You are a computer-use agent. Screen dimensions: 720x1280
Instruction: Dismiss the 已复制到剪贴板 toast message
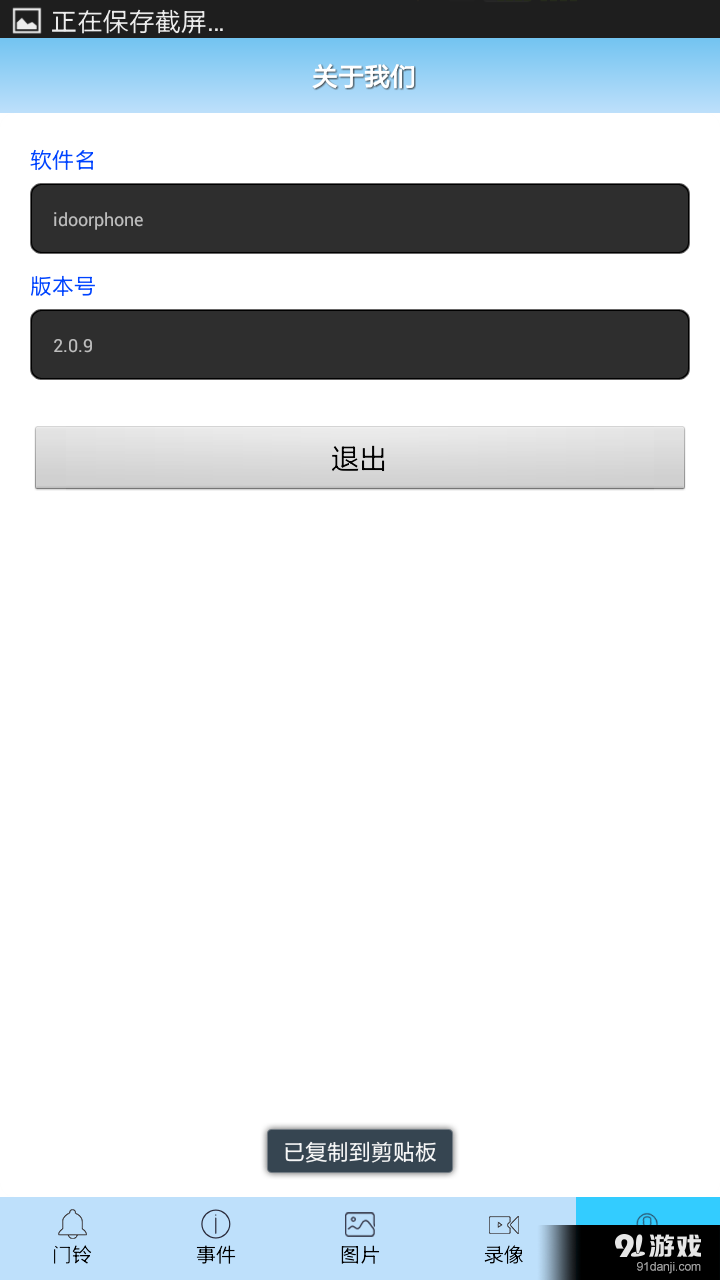pyautogui.click(x=360, y=1150)
